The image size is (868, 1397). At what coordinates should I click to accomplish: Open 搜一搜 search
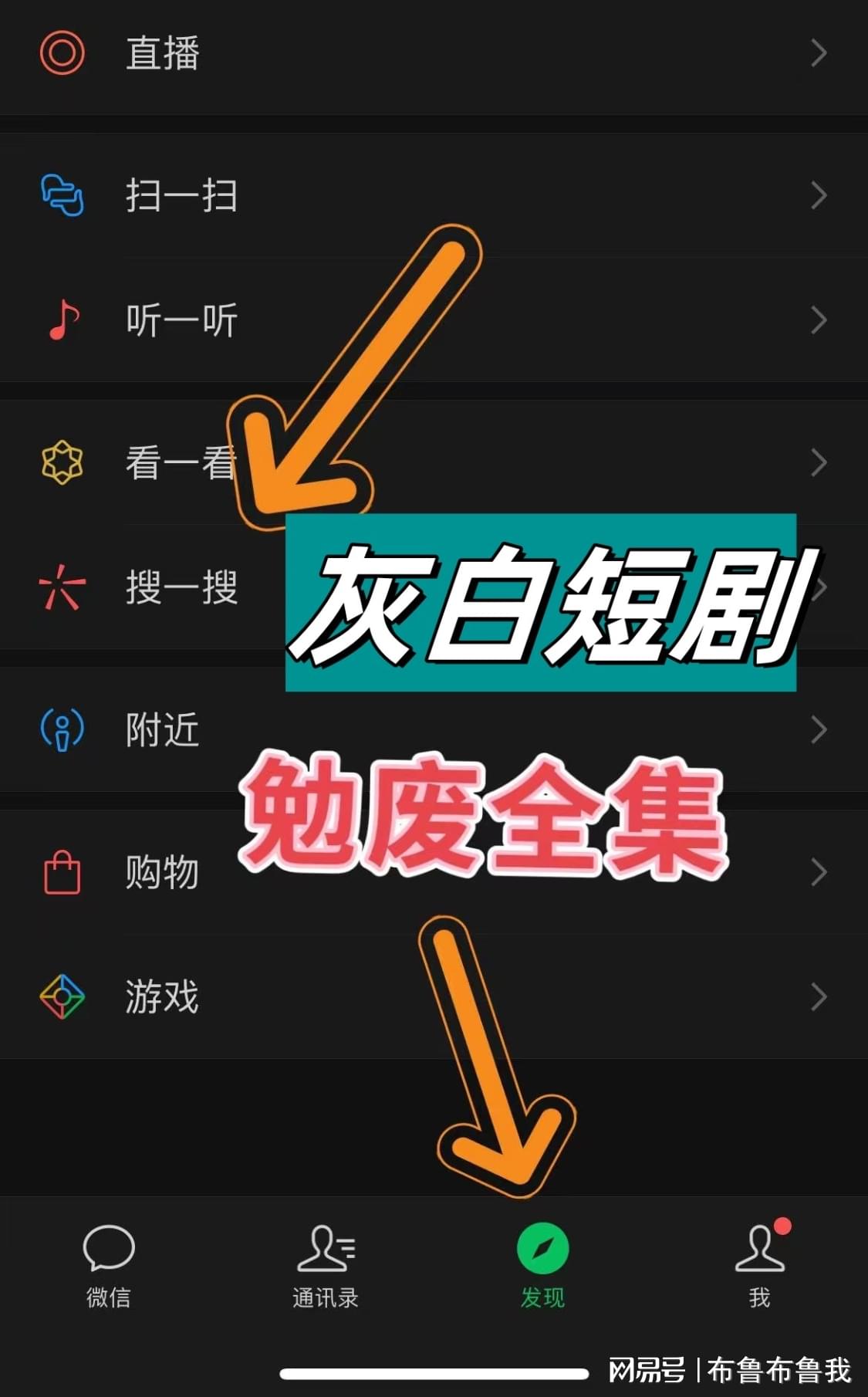(181, 587)
